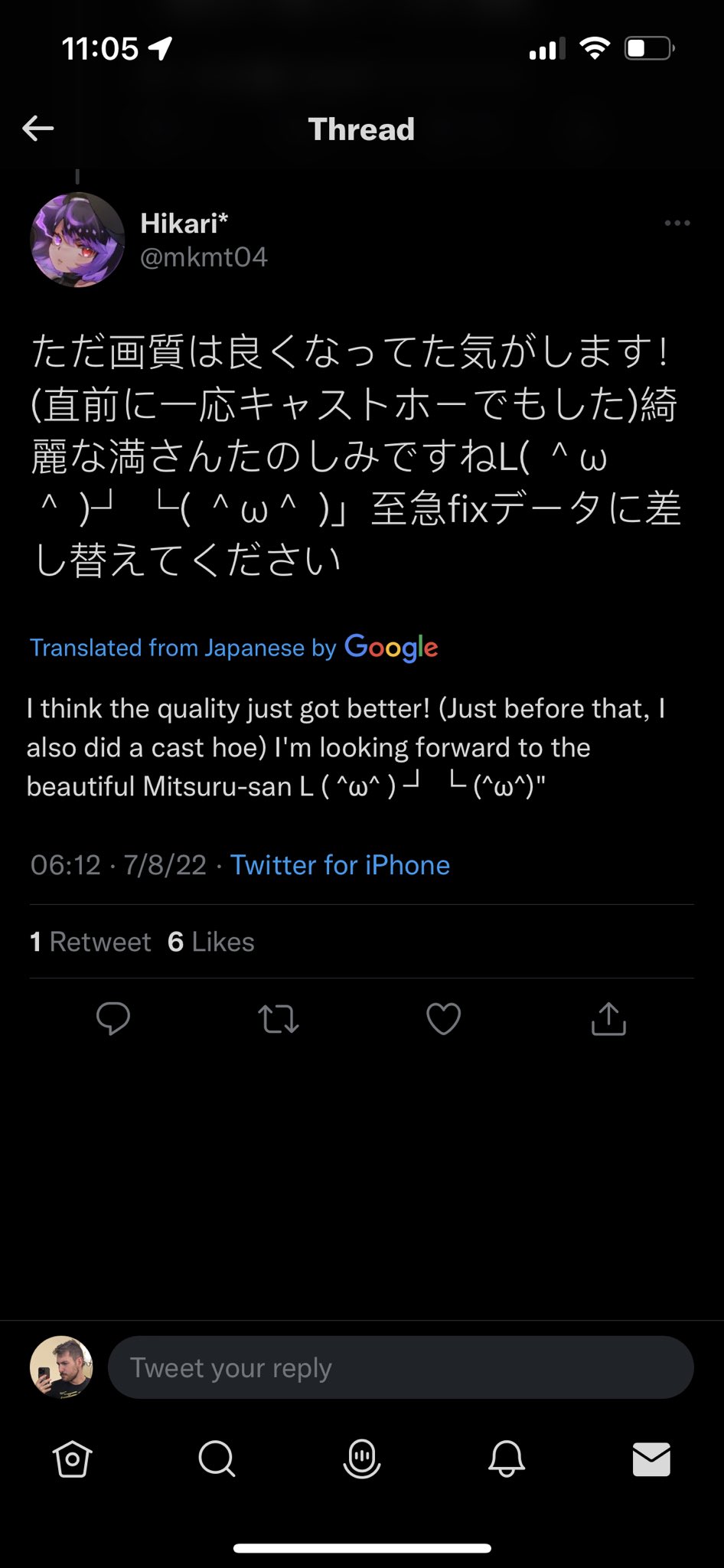The height and width of the screenshot is (1568, 724).
Task: Open the Notifications tab
Action: point(507,1459)
